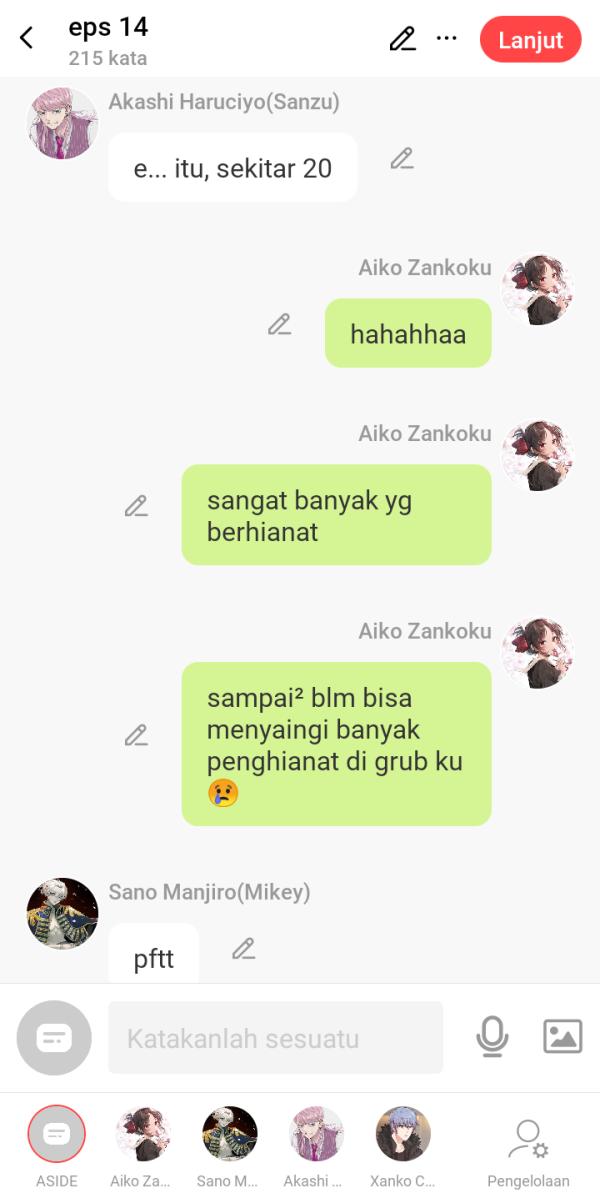Select ASIDE as the speaker
Screen dimensions: 600x1198
pos(57,1135)
